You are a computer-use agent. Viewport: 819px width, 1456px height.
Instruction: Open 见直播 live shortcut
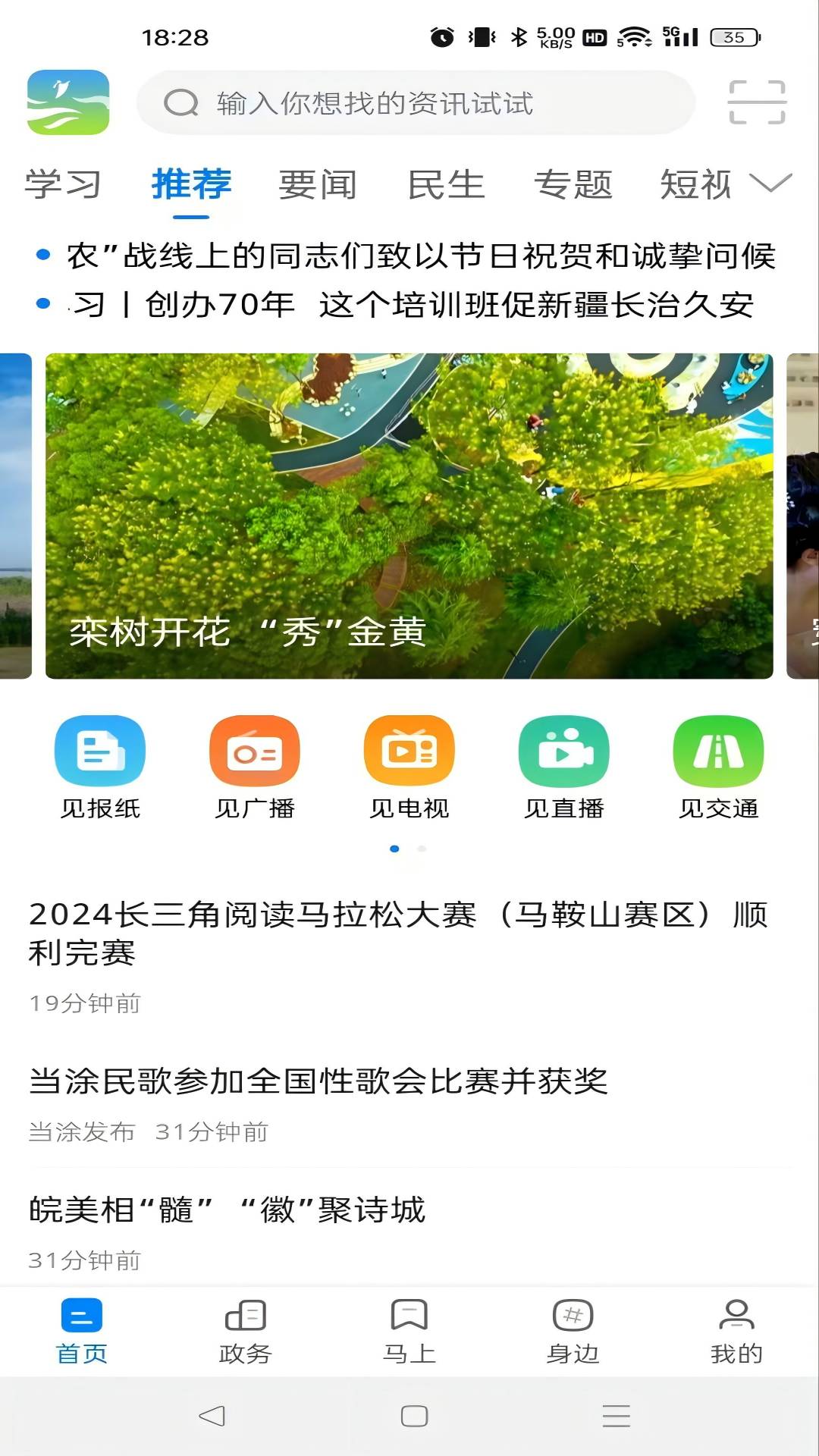tap(564, 767)
